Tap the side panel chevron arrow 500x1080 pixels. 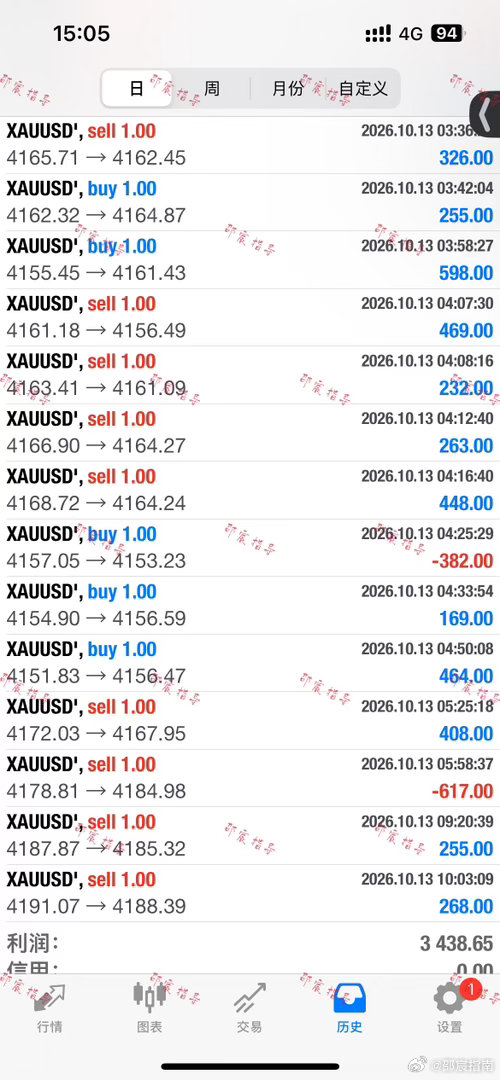tap(486, 114)
